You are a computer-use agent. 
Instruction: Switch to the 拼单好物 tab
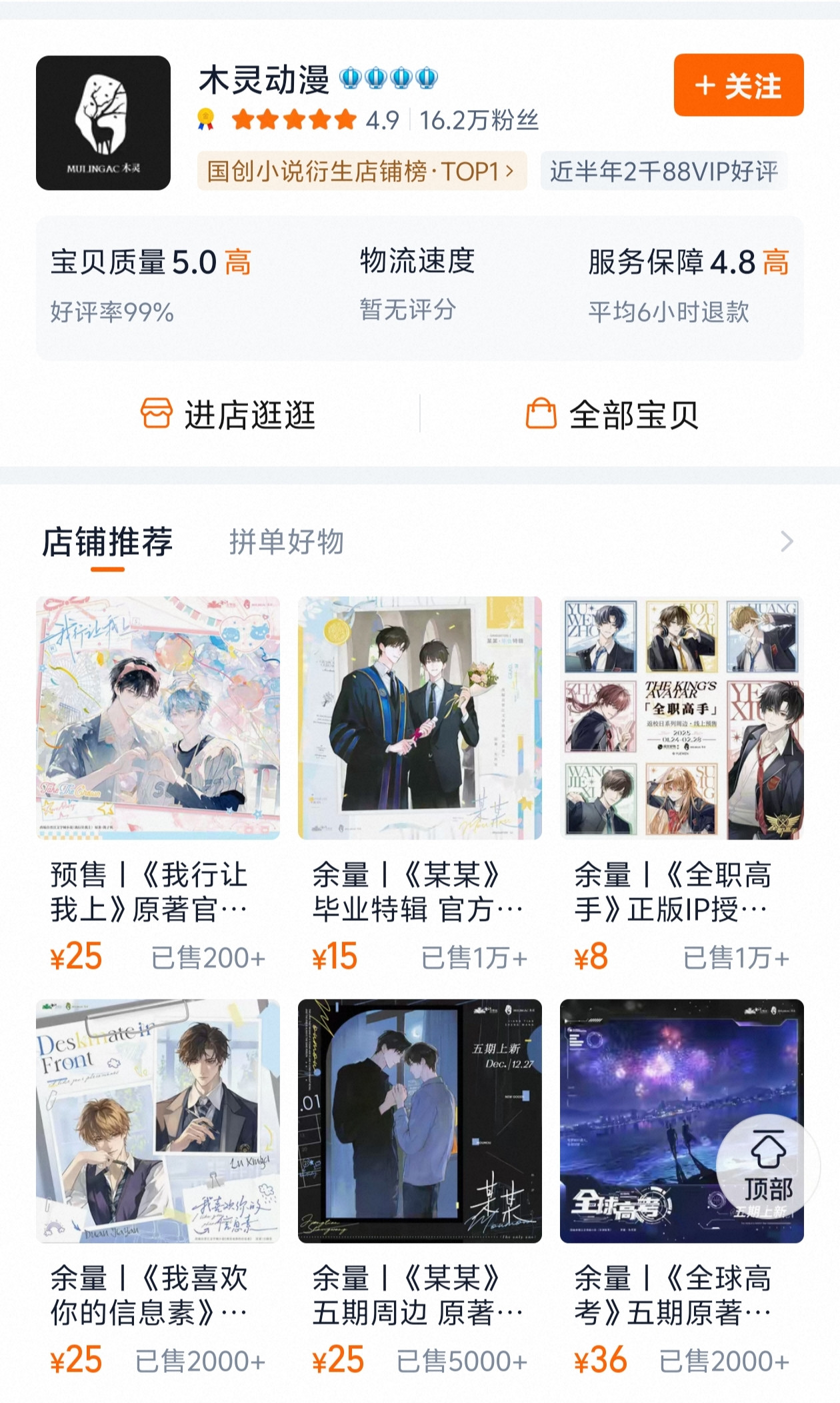286,541
